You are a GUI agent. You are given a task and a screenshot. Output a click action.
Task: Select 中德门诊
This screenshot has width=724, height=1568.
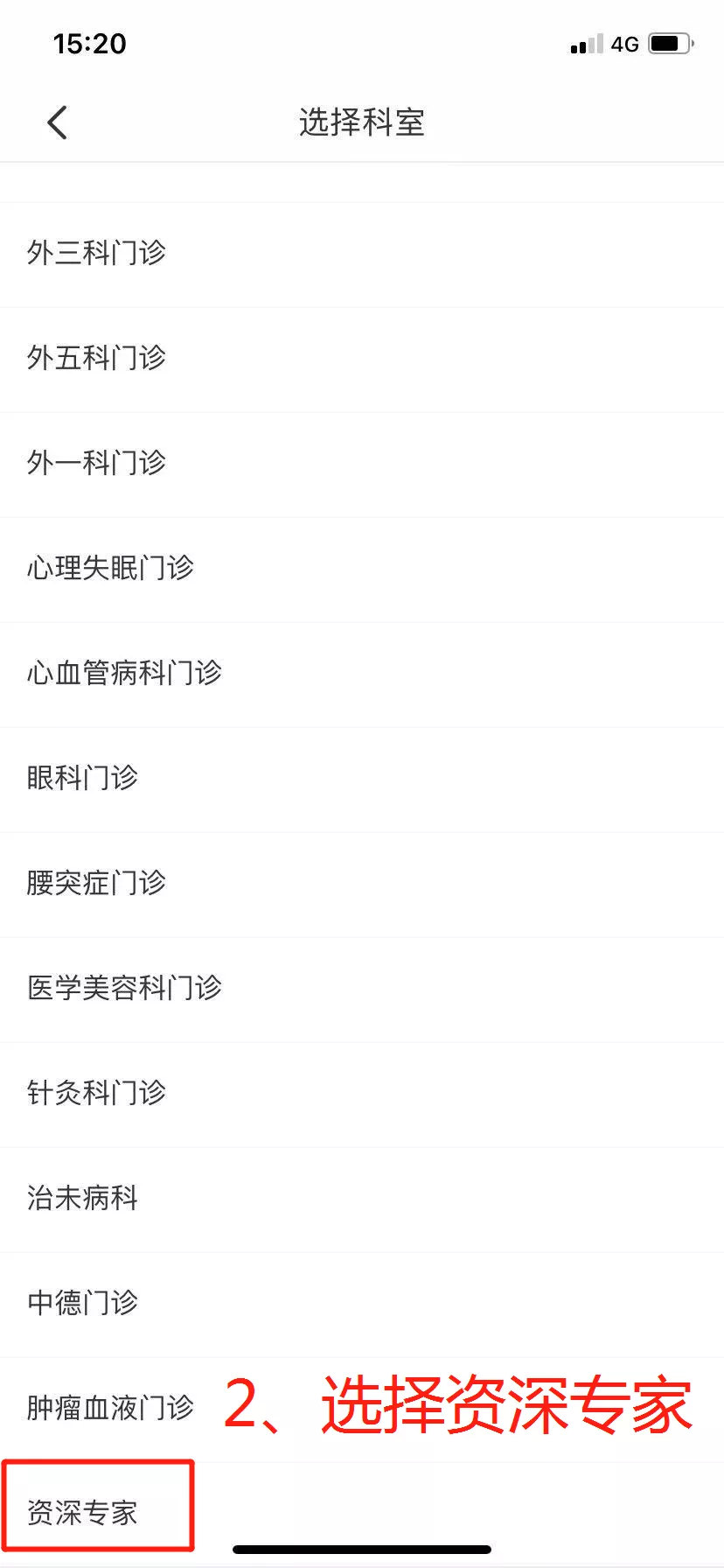[362, 1305]
